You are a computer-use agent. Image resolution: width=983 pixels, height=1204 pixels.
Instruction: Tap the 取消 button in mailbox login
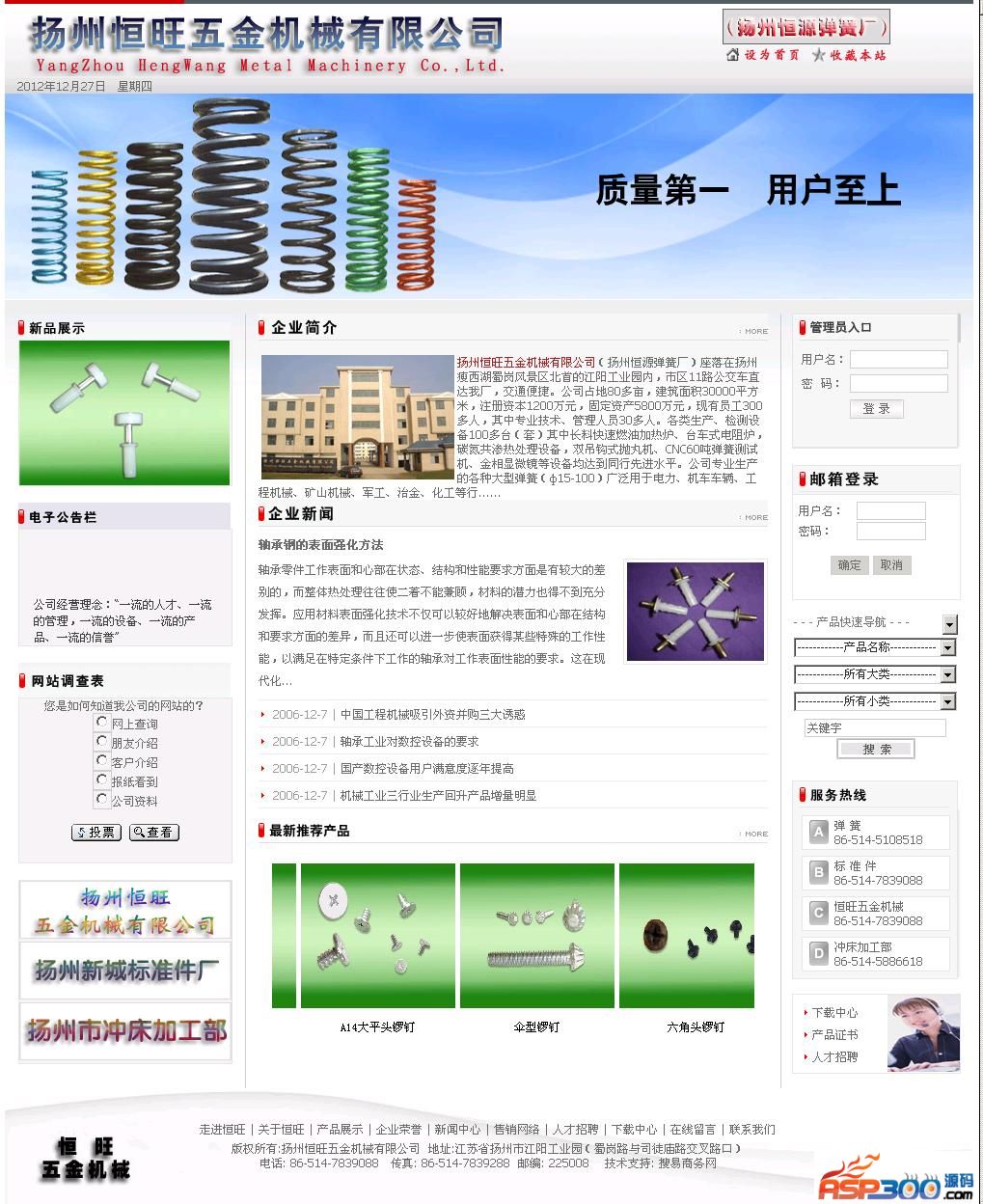891,565
